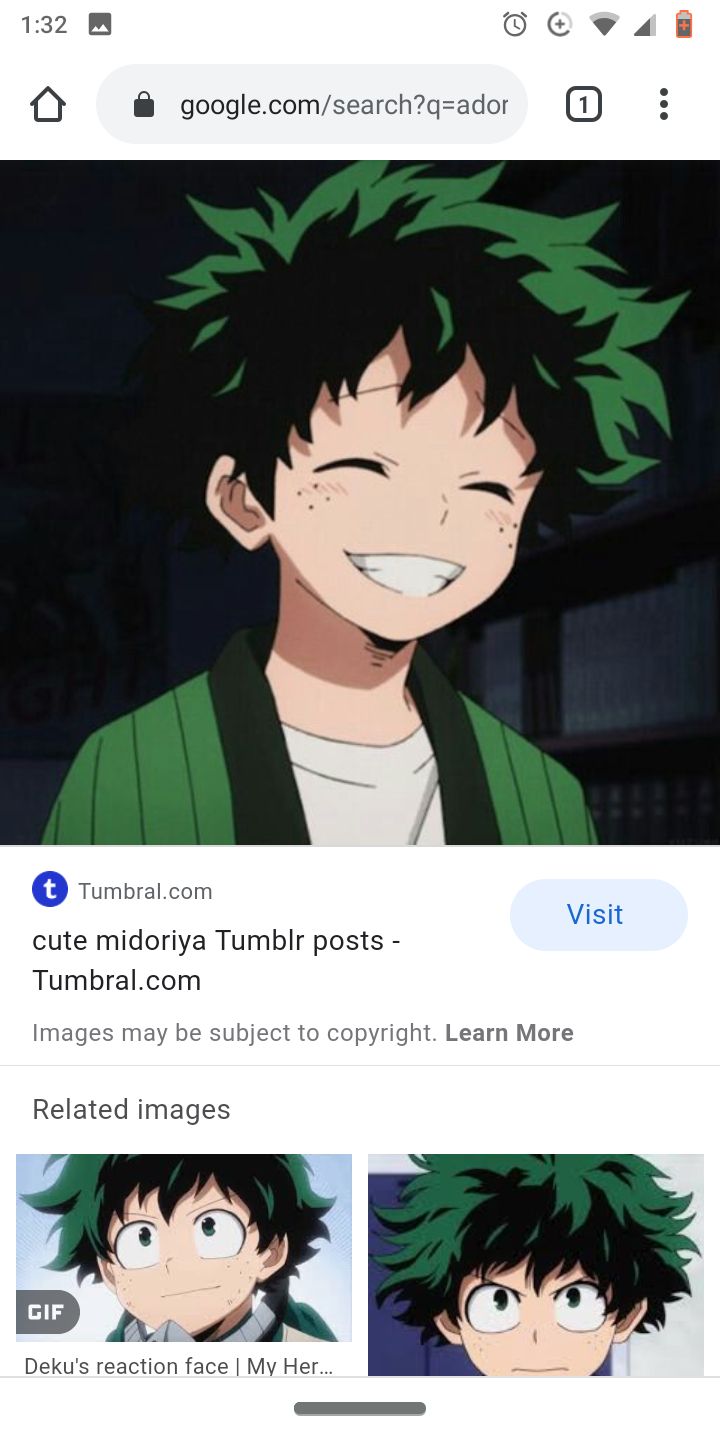The width and height of the screenshot is (720, 1440).
Task: Visit the Tumbral.com page
Action: (598, 914)
